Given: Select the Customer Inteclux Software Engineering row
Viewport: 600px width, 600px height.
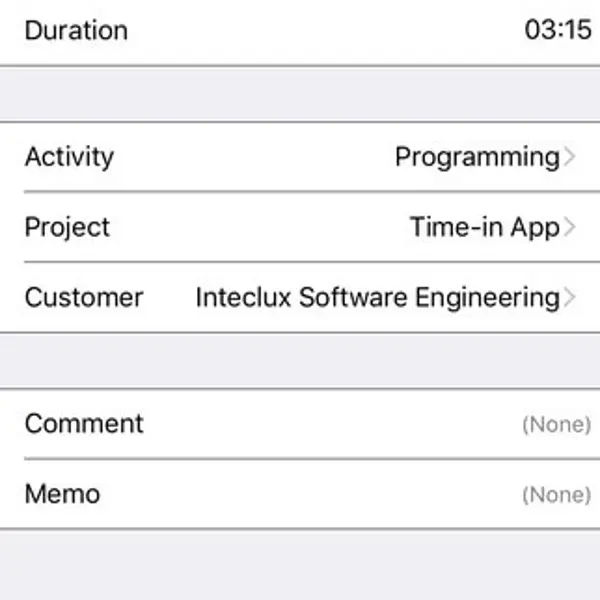Looking at the screenshot, I should click(x=300, y=297).
